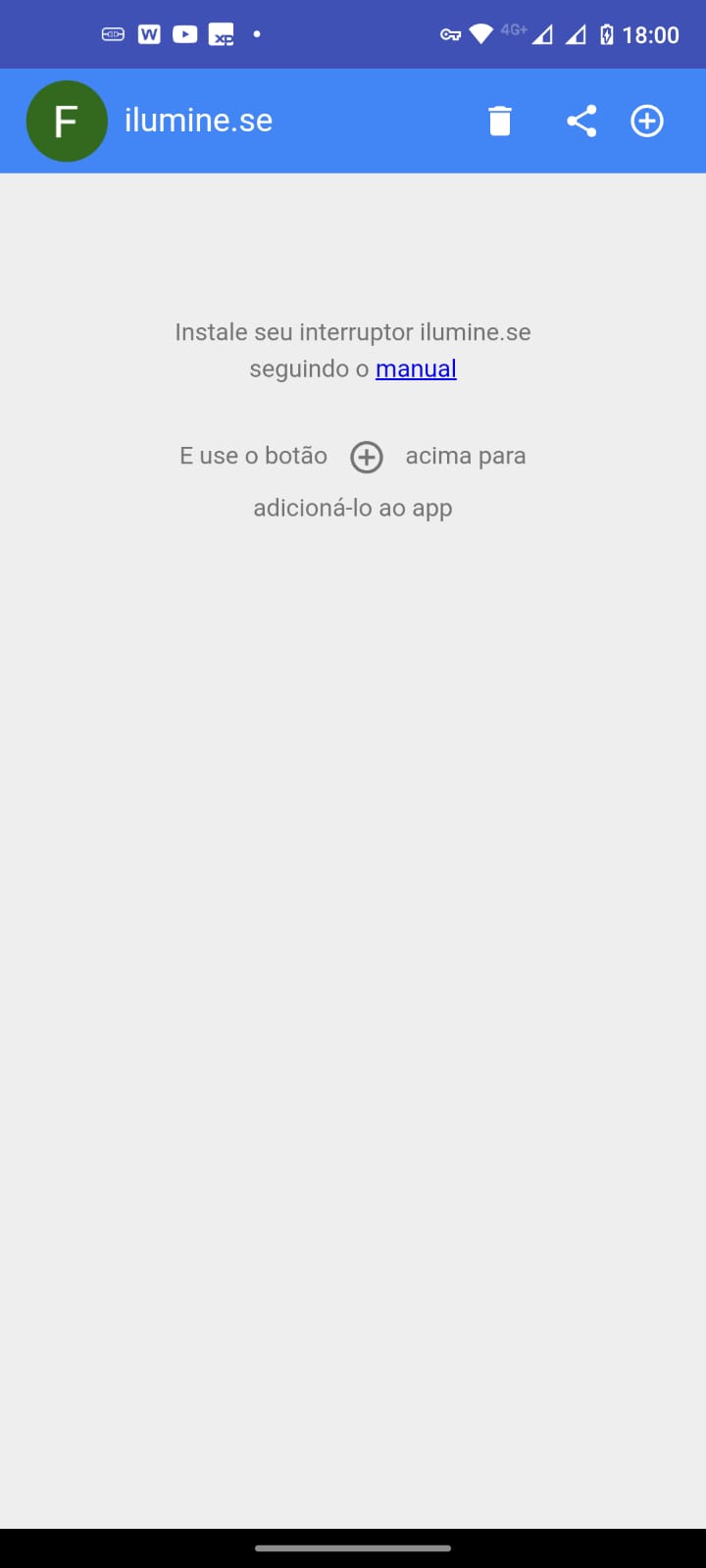Tap the trash delete icon
Image resolution: width=706 pixels, height=1568 pixels.
500,122
